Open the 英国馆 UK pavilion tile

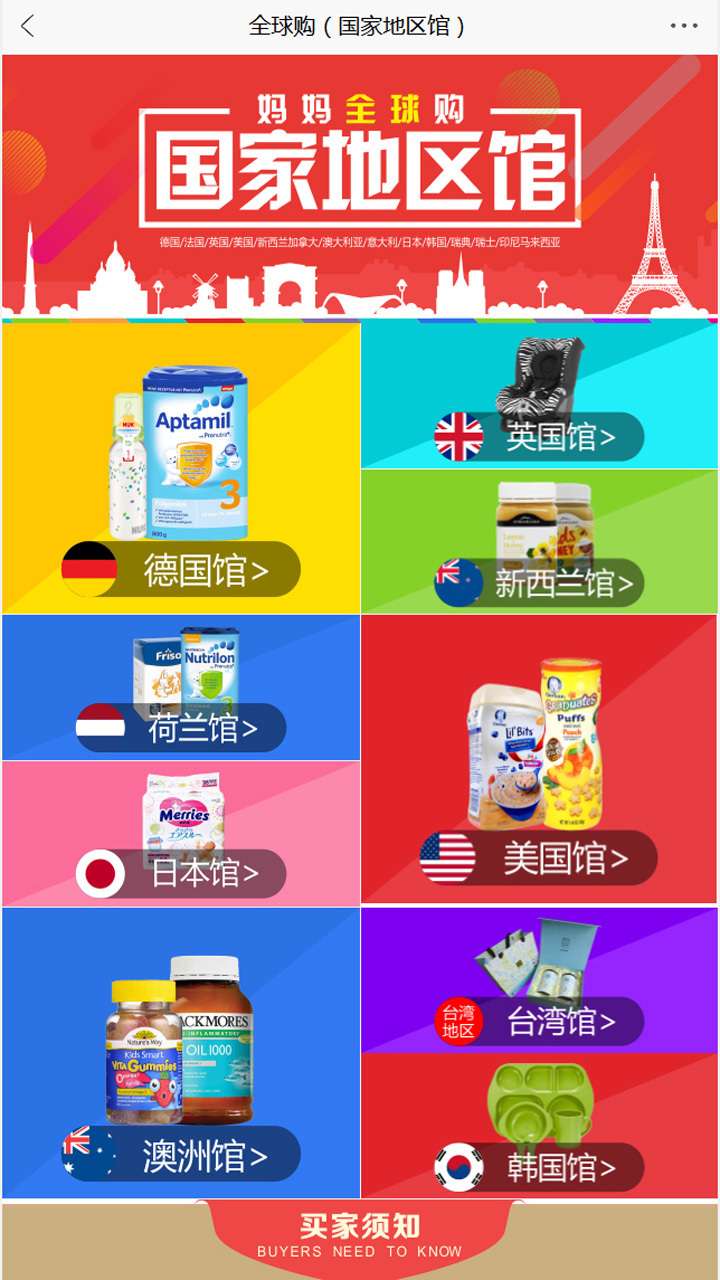539,396
